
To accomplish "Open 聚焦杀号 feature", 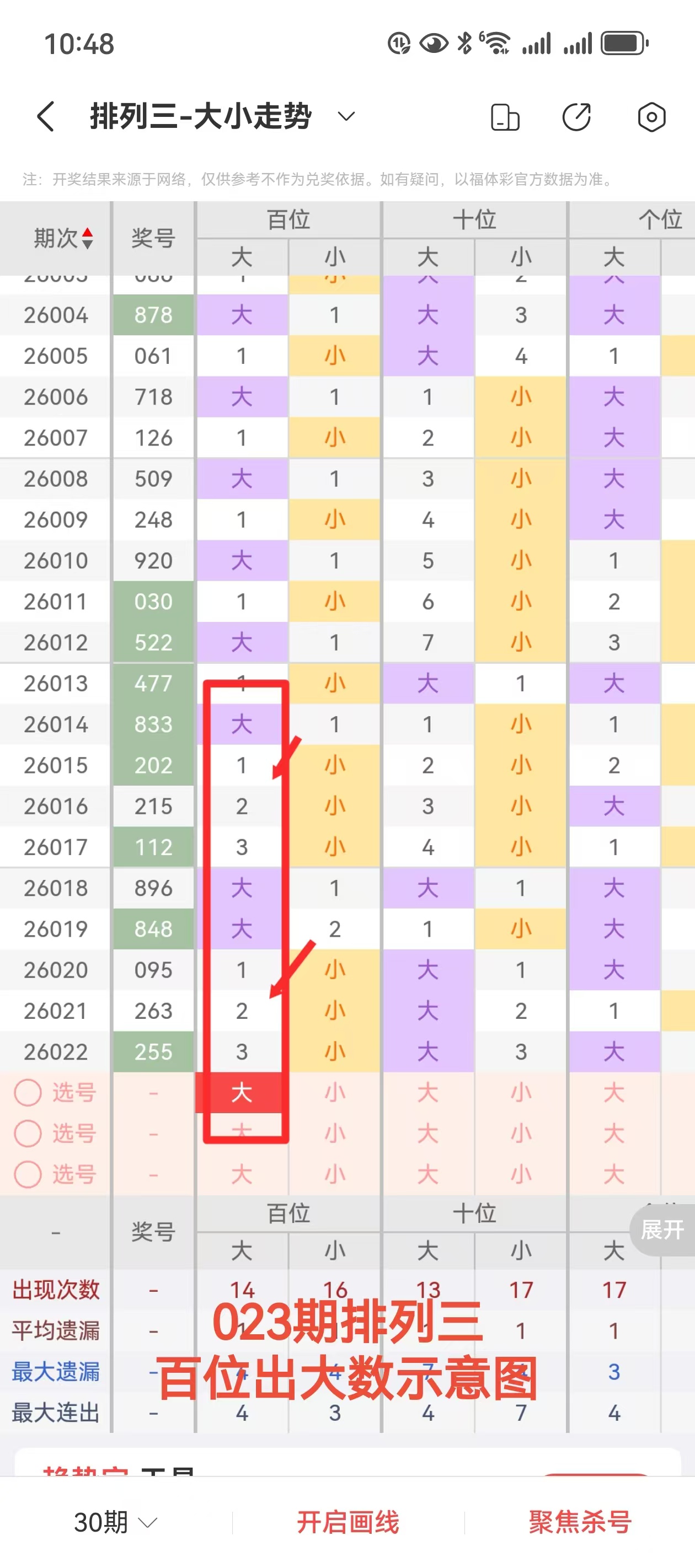I will click(580, 1522).
